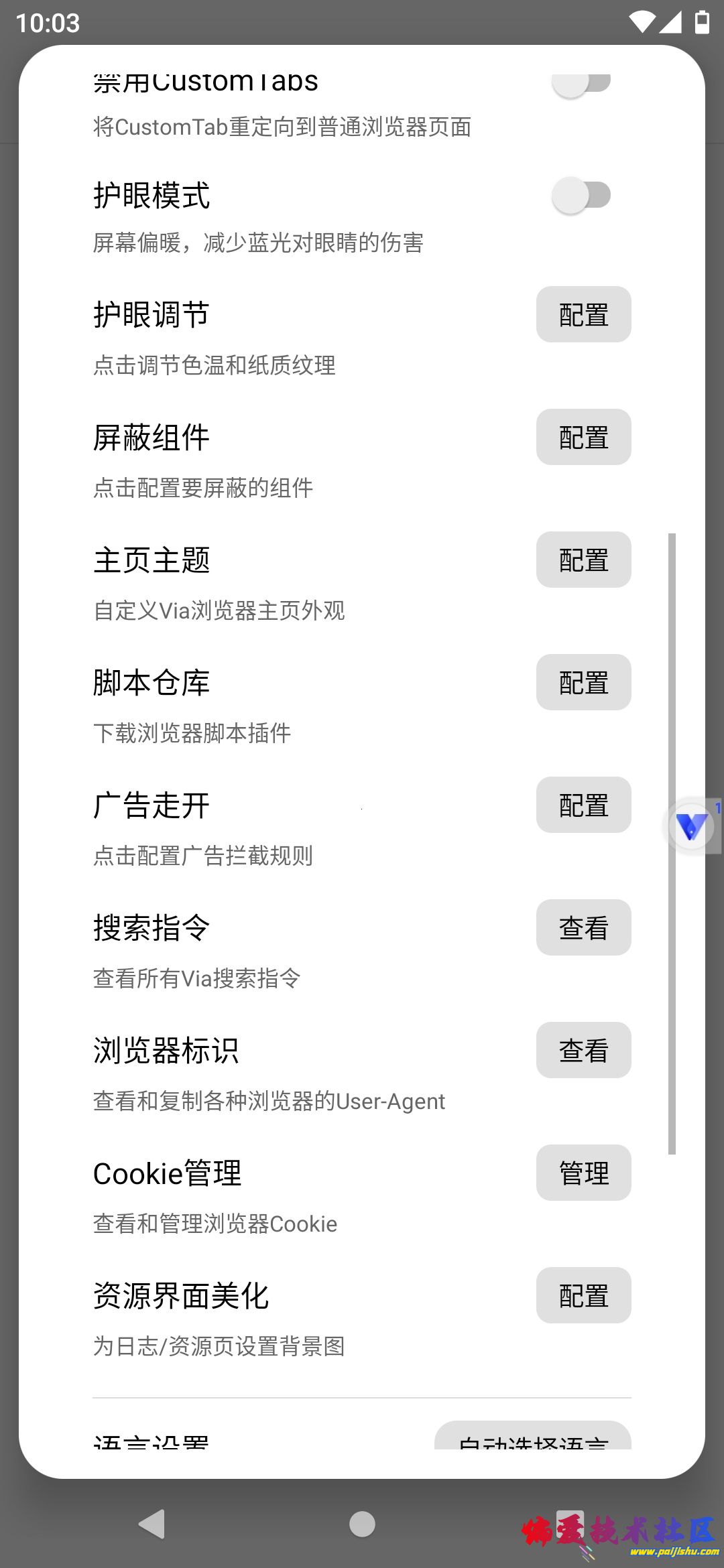Configure 屏蔽组件 blocked components
Viewport: 724px width, 1568px height.
point(583,437)
